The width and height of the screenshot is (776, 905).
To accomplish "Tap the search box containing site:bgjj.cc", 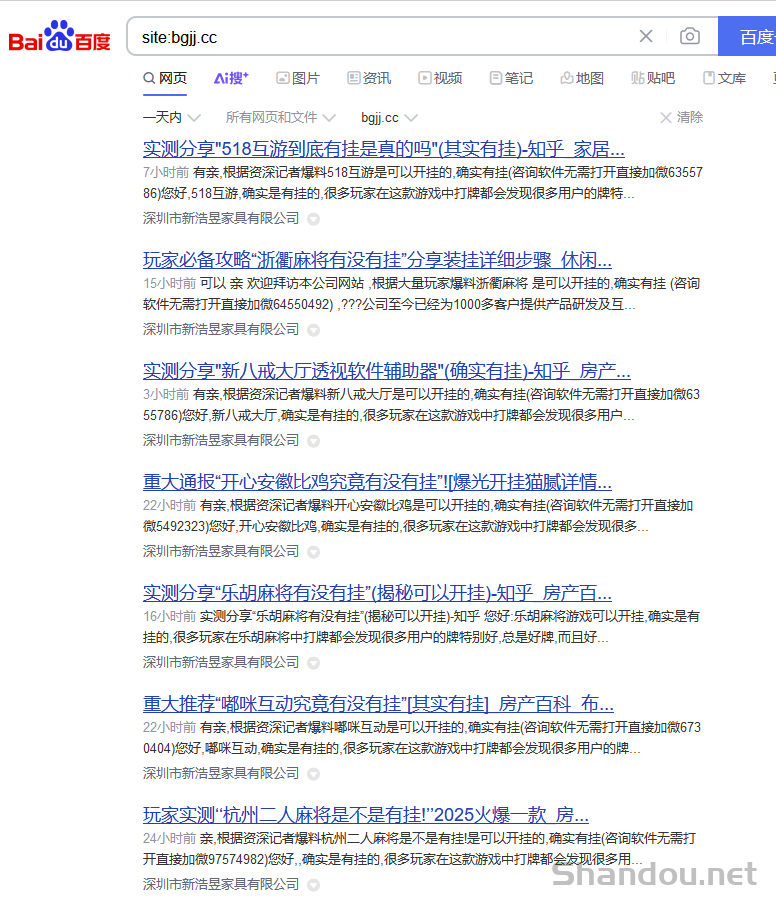I will point(380,37).
